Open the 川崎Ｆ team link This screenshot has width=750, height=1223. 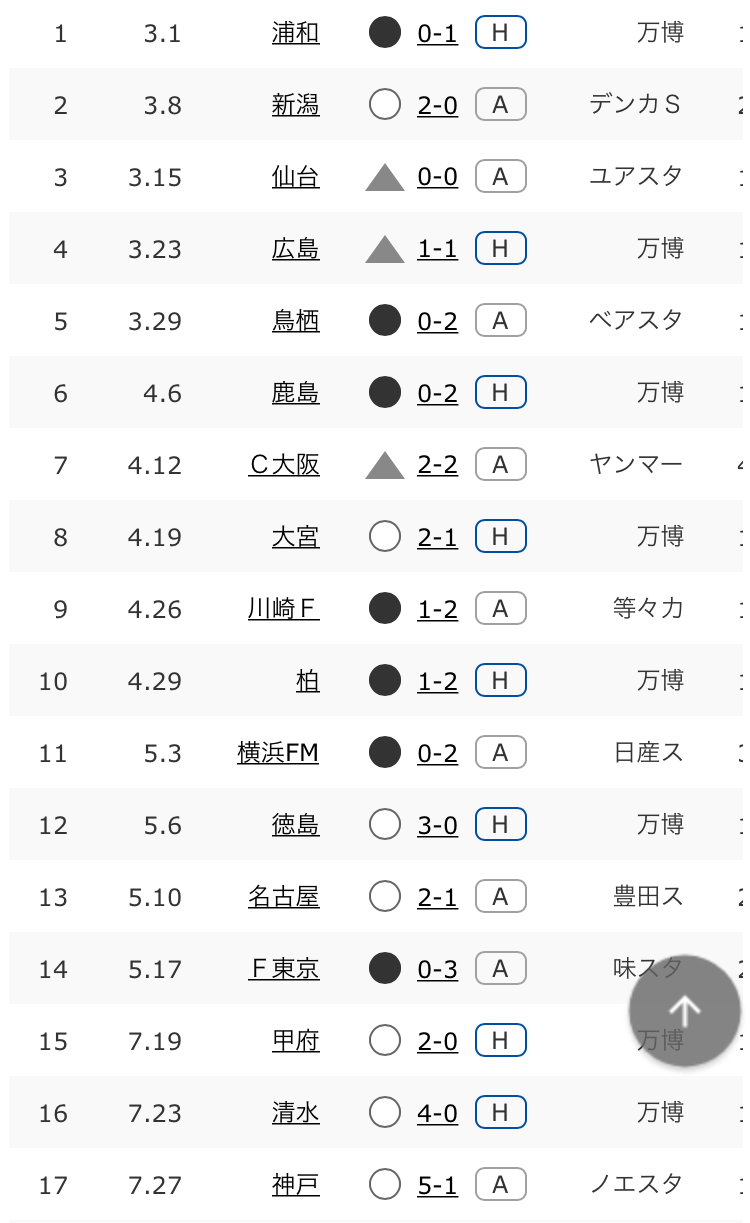284,609
